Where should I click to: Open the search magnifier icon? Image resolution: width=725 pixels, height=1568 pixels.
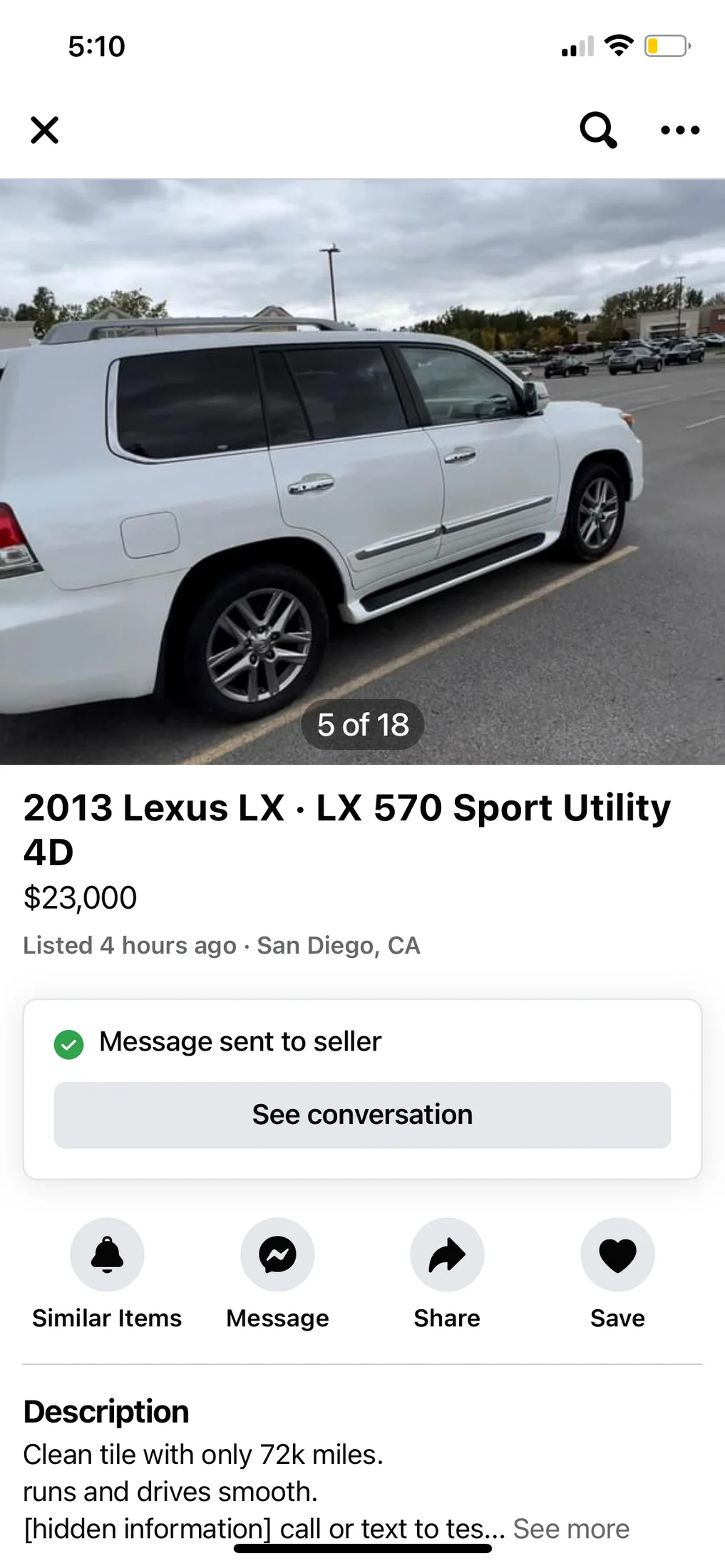pos(597,130)
